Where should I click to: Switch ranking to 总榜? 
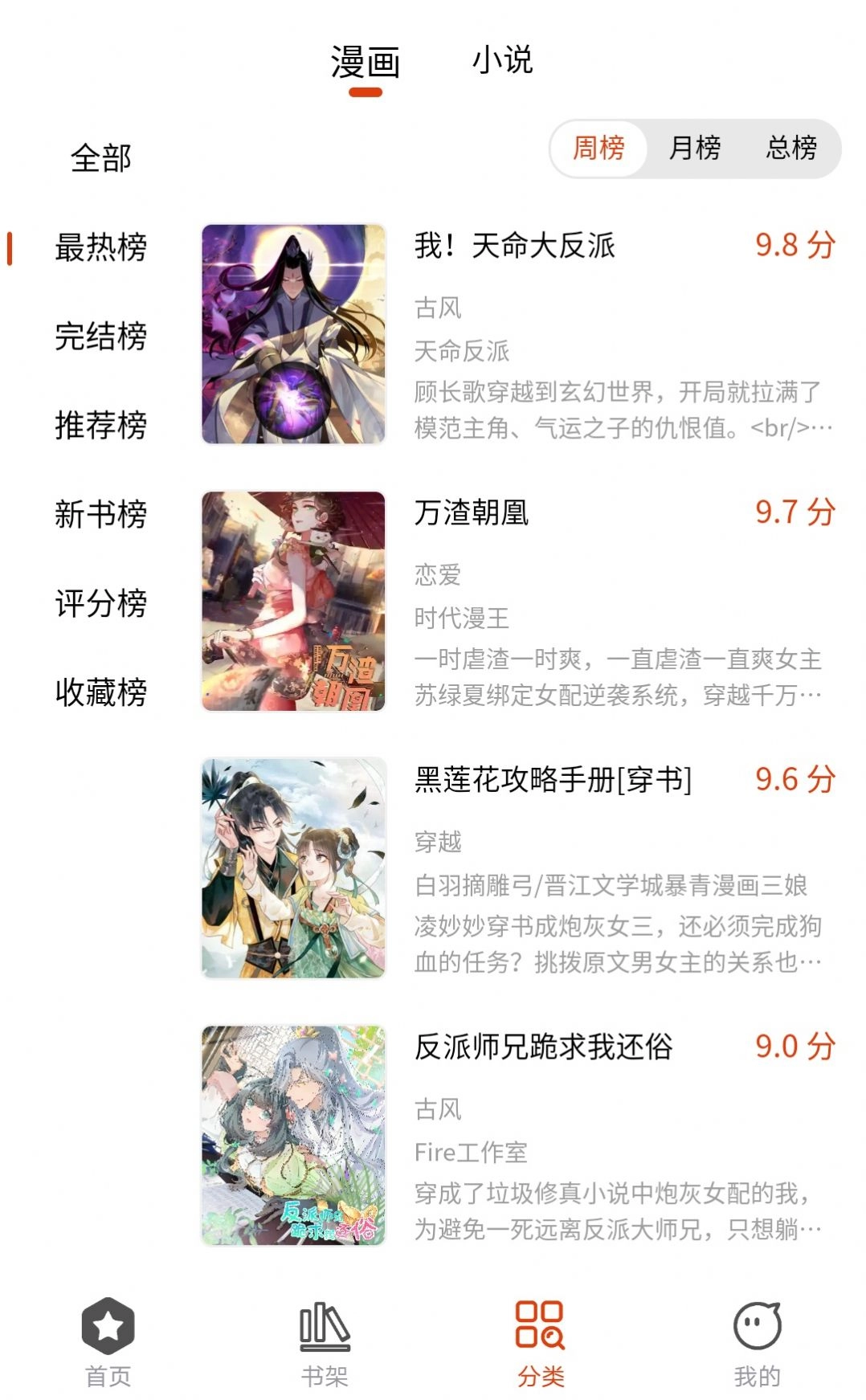pyautogui.click(x=791, y=148)
